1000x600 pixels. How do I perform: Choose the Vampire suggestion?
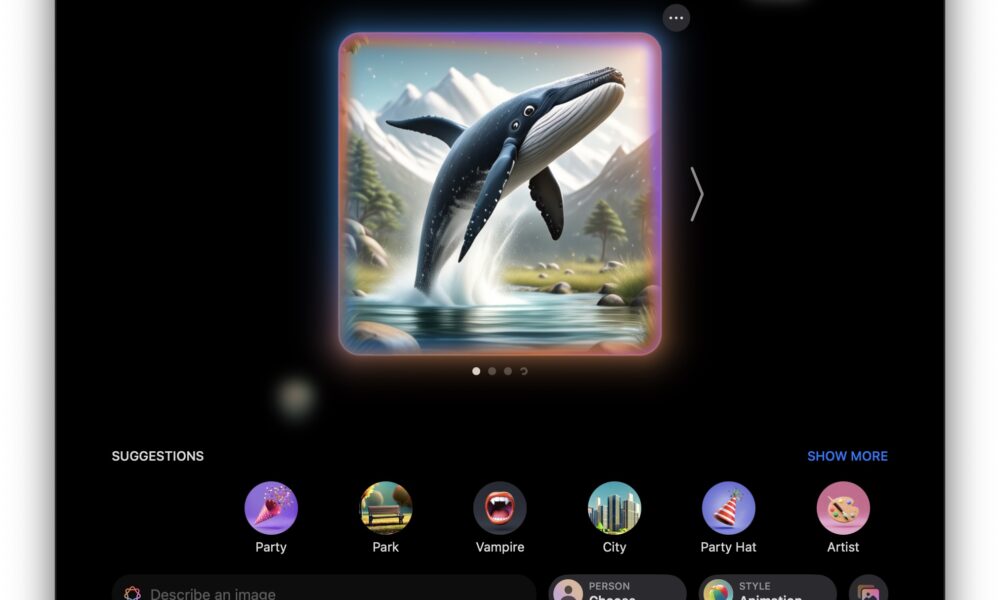pyautogui.click(x=500, y=509)
